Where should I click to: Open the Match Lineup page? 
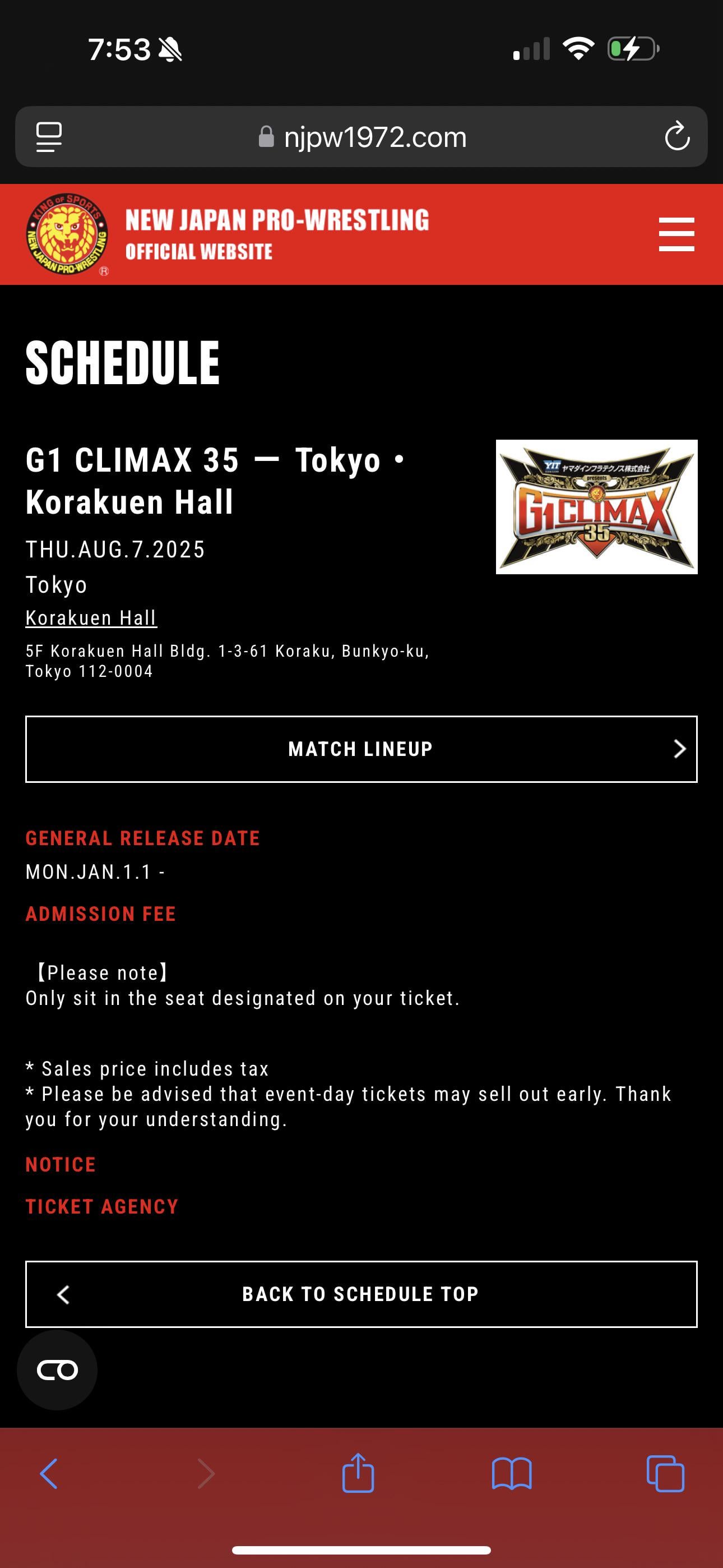[x=361, y=749]
